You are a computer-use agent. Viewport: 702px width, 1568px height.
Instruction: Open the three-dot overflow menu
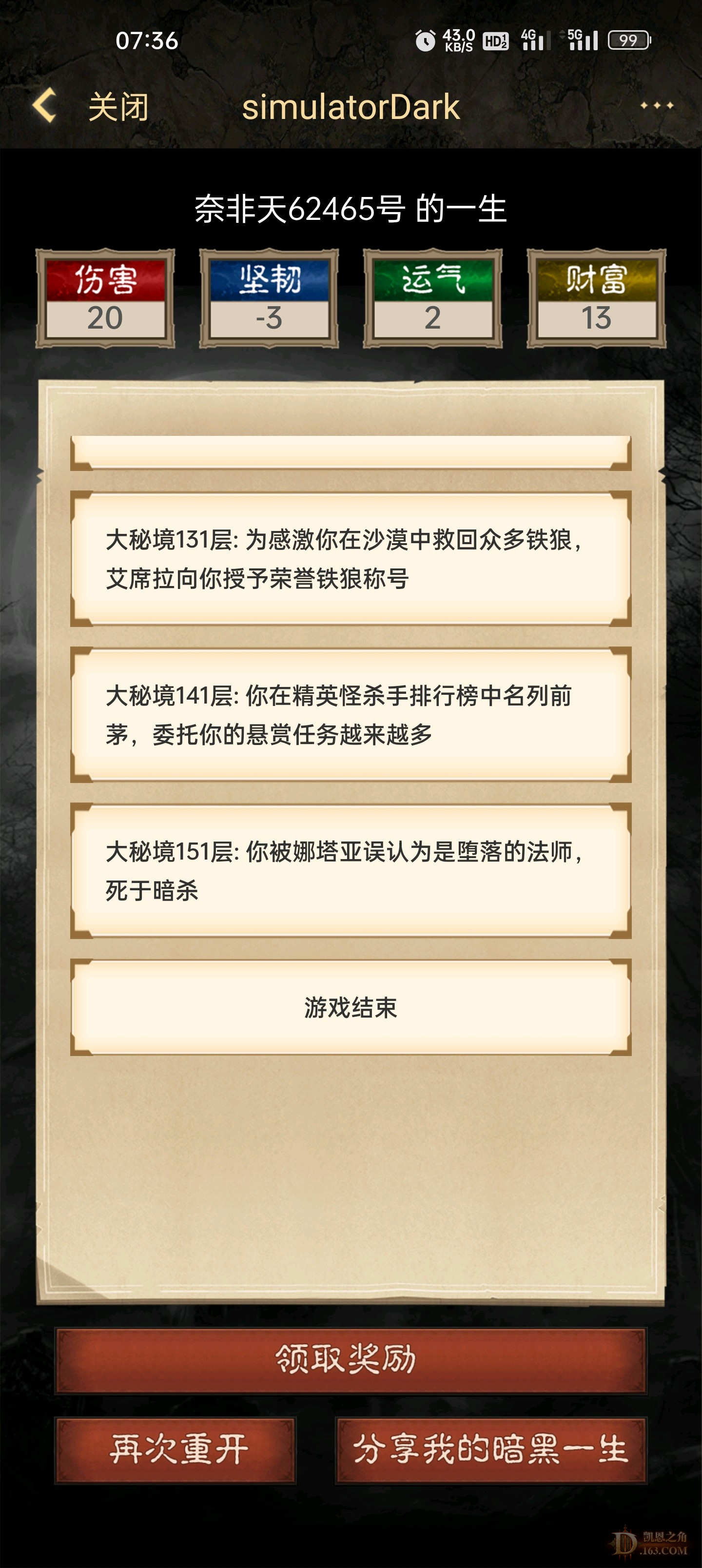(656, 106)
